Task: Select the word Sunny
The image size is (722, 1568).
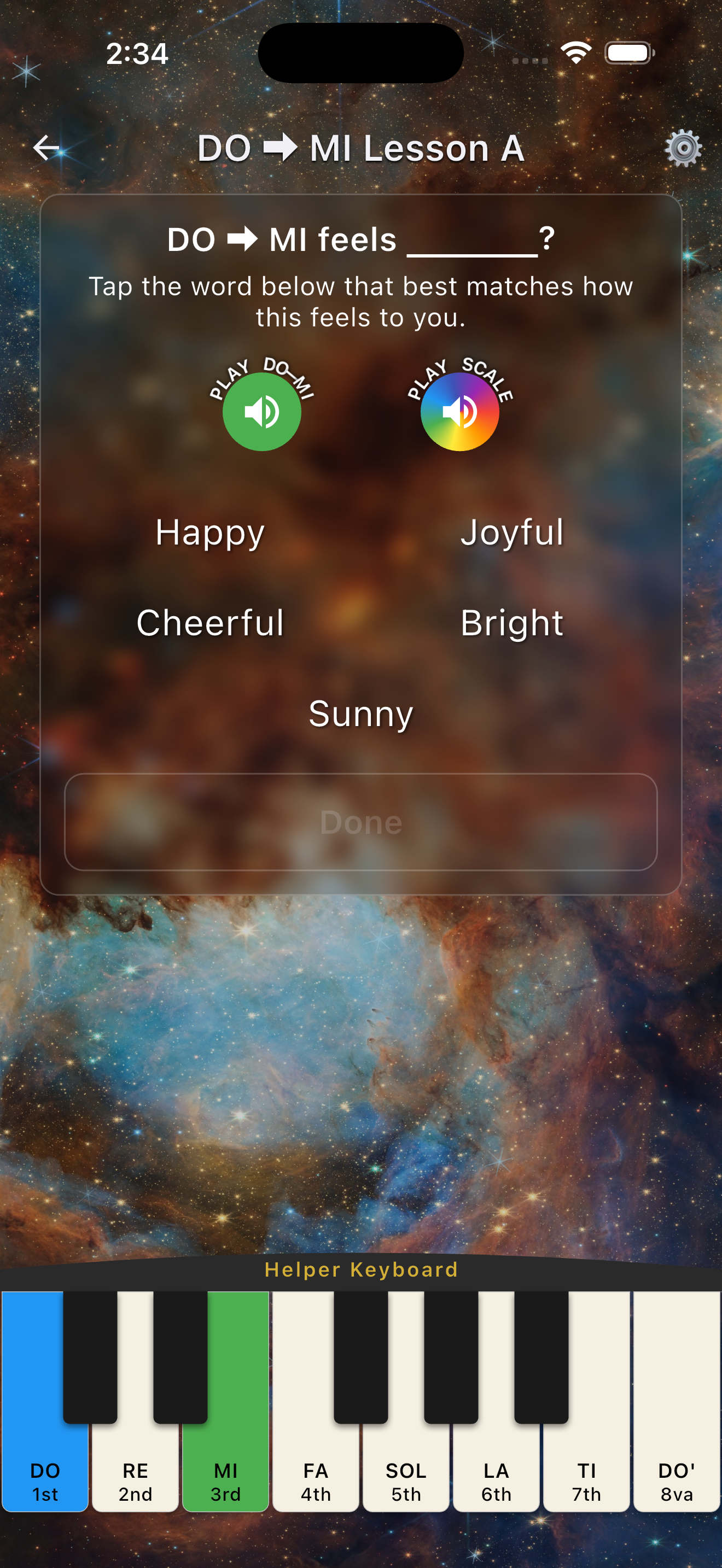Action: click(x=361, y=714)
